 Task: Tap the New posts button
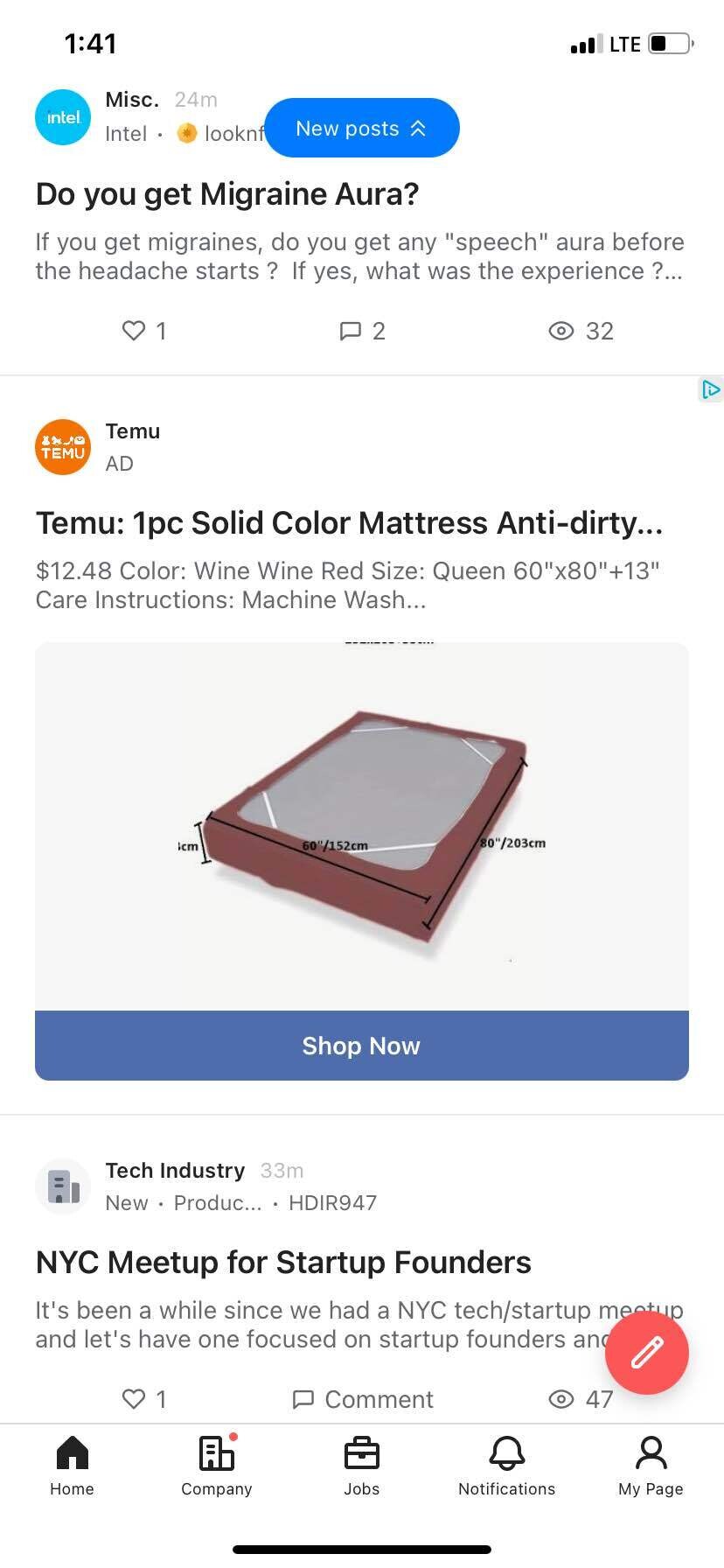[361, 129]
